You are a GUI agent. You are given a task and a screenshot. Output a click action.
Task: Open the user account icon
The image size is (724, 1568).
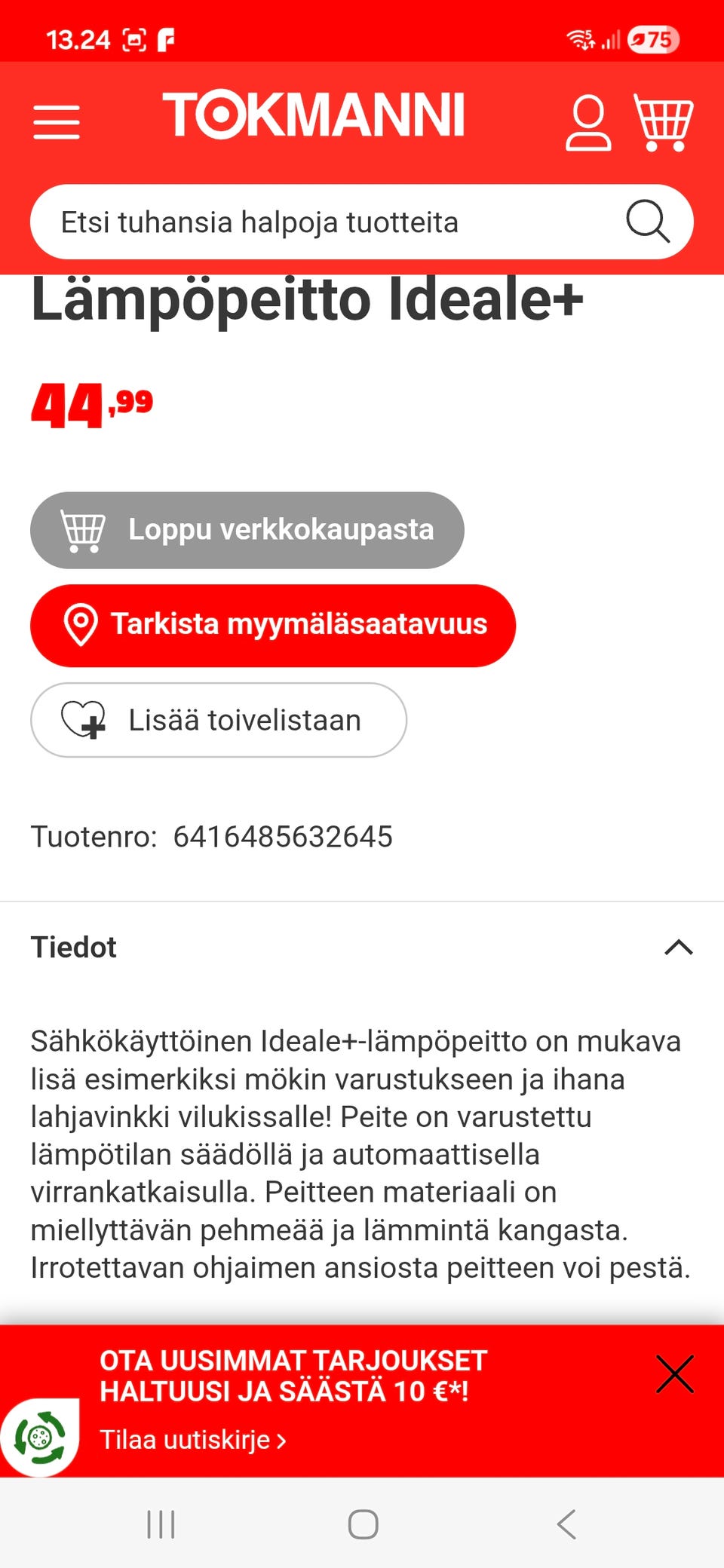tap(587, 123)
